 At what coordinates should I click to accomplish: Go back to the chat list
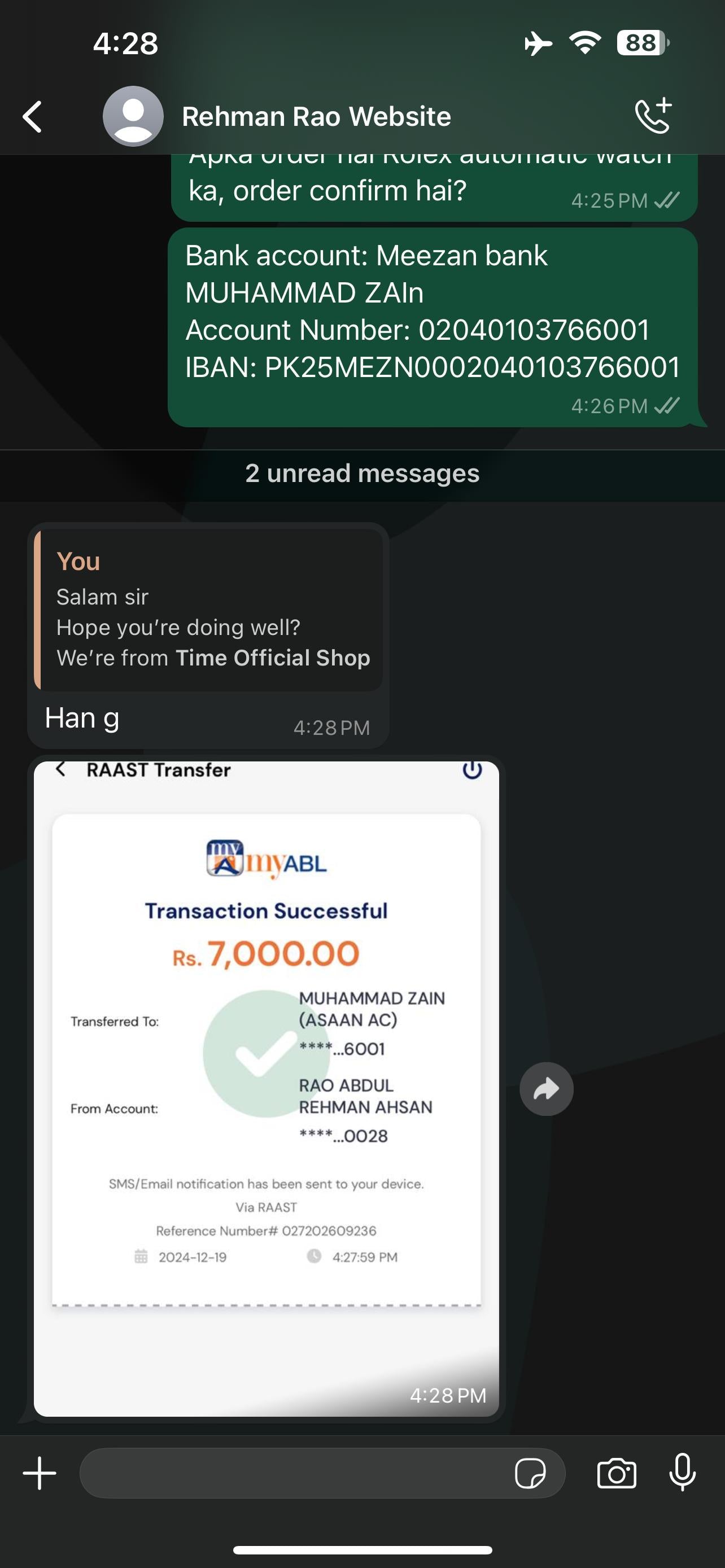tap(32, 116)
